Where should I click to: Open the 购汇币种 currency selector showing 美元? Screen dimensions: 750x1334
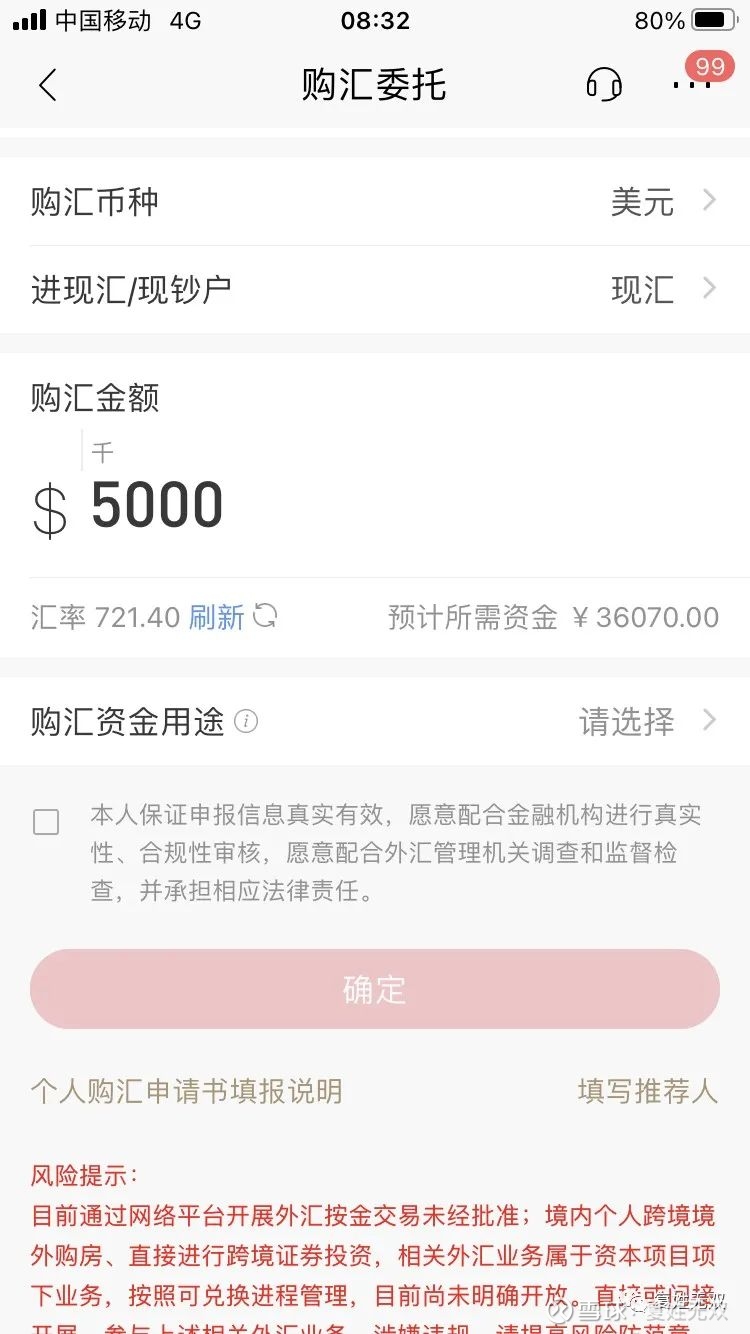(x=375, y=202)
